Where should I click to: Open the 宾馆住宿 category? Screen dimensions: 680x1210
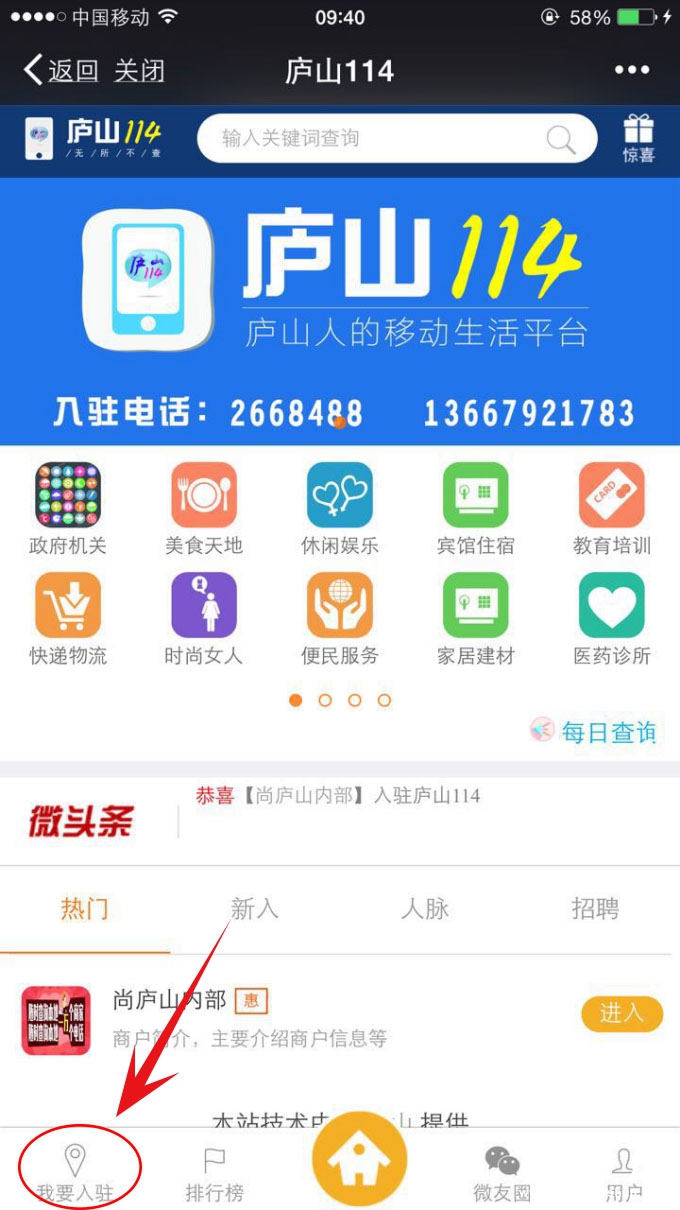[x=476, y=507]
